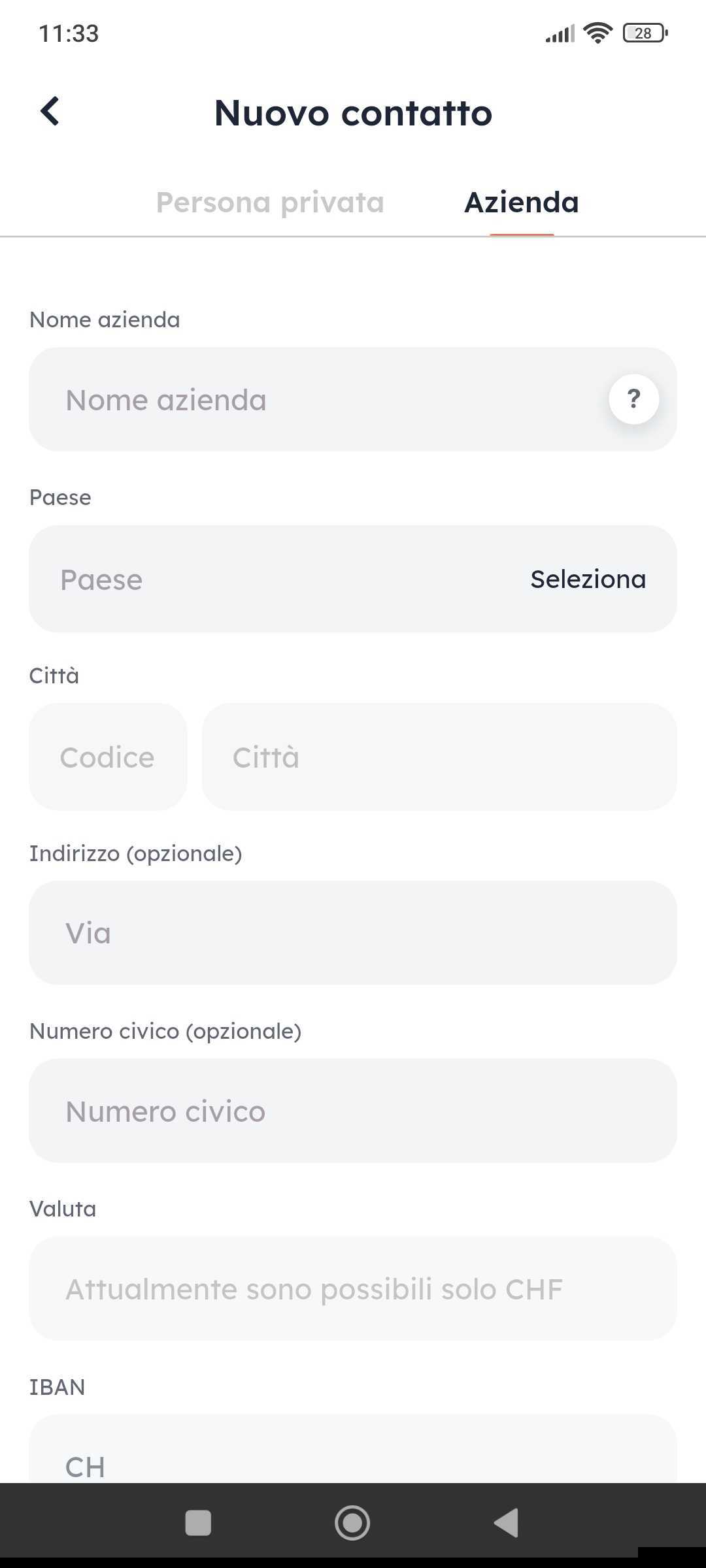Image resolution: width=706 pixels, height=1568 pixels.
Task: Open the recent apps overview
Action: pyautogui.click(x=198, y=1523)
